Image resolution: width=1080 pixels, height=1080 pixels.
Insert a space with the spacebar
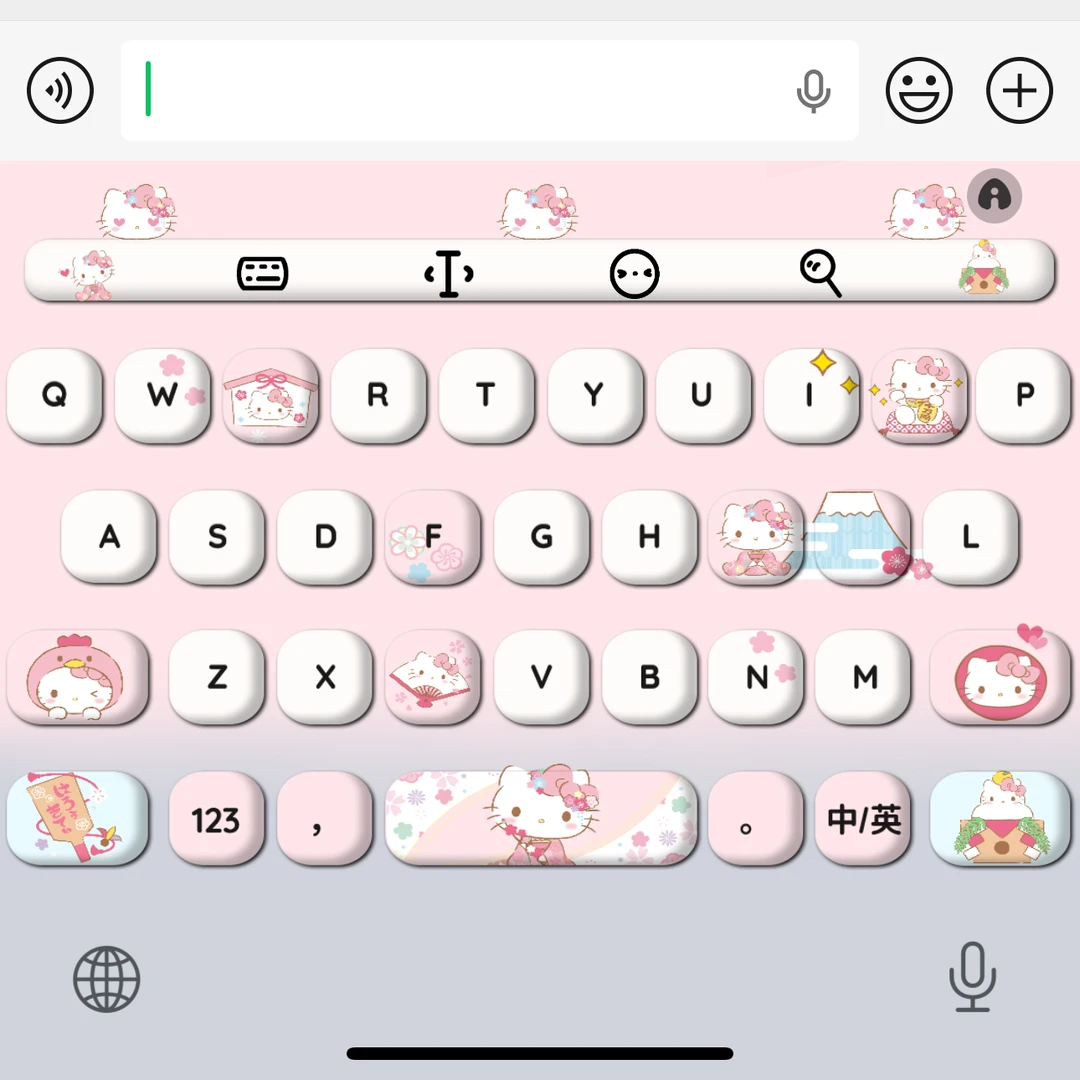tap(541, 820)
